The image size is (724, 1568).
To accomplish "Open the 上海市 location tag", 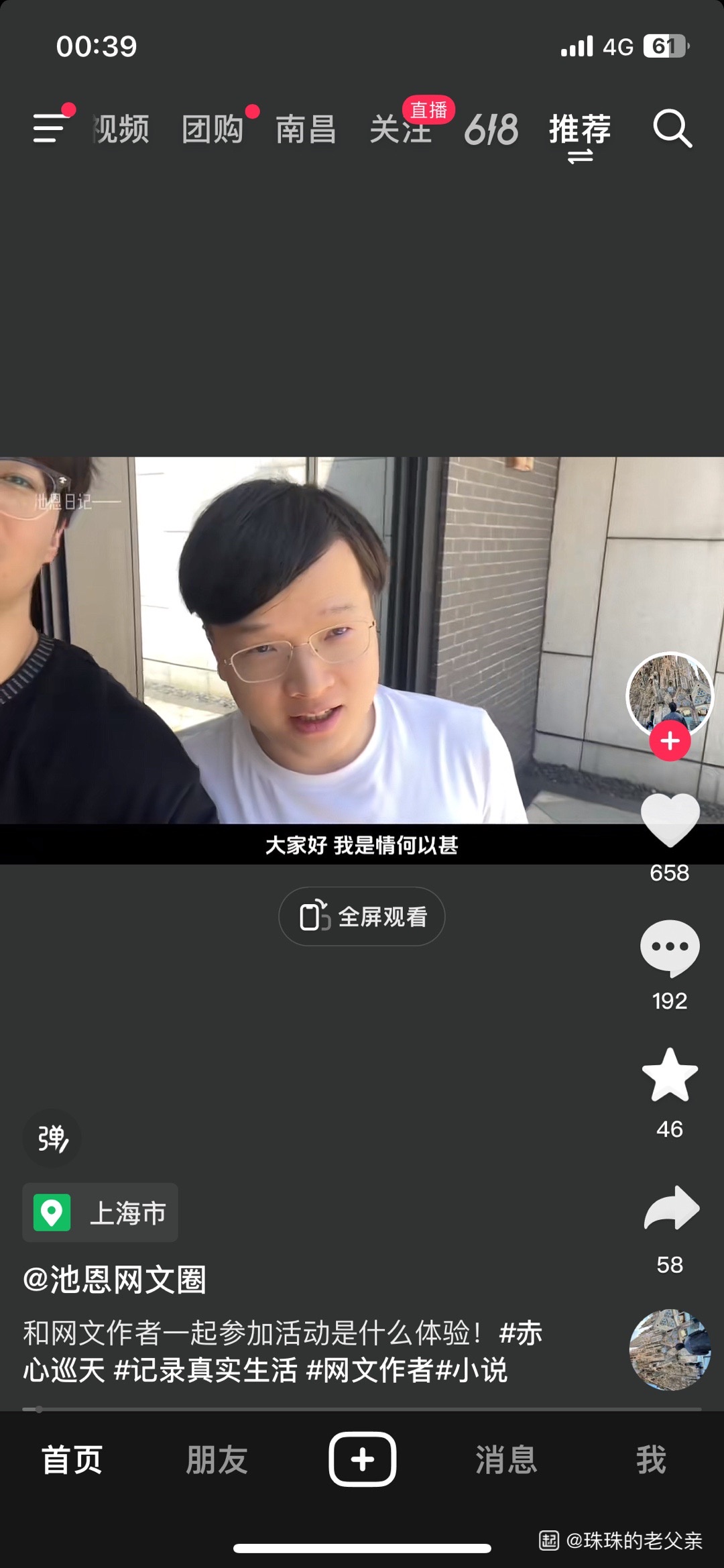I will click(x=101, y=1213).
